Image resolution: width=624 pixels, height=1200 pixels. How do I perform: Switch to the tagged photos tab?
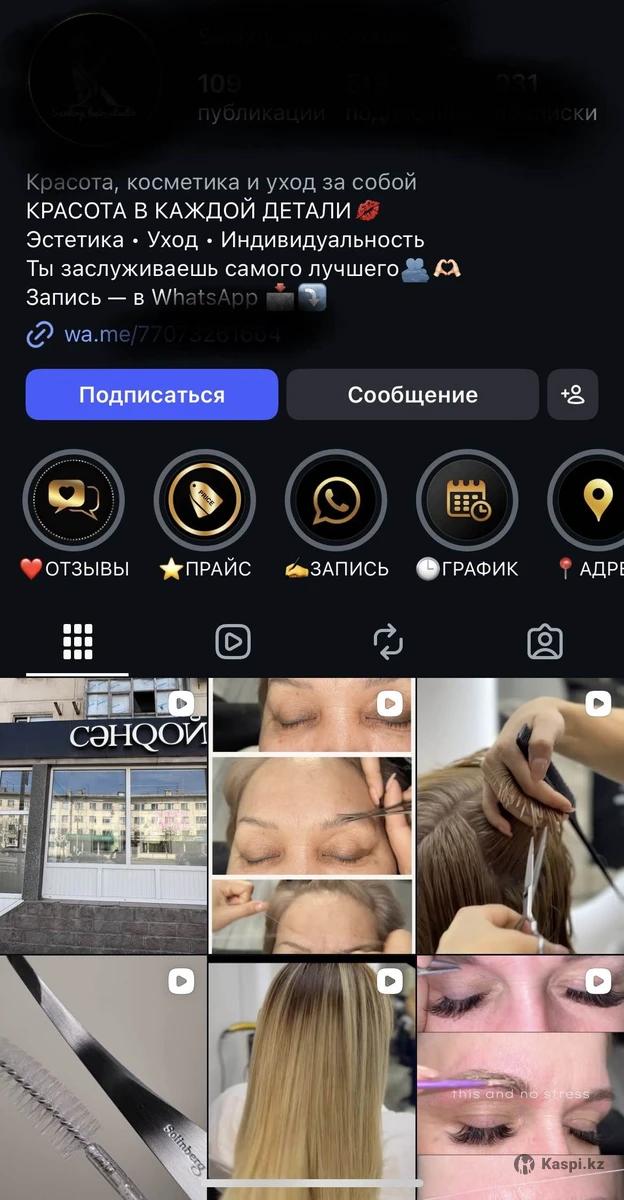(545, 642)
